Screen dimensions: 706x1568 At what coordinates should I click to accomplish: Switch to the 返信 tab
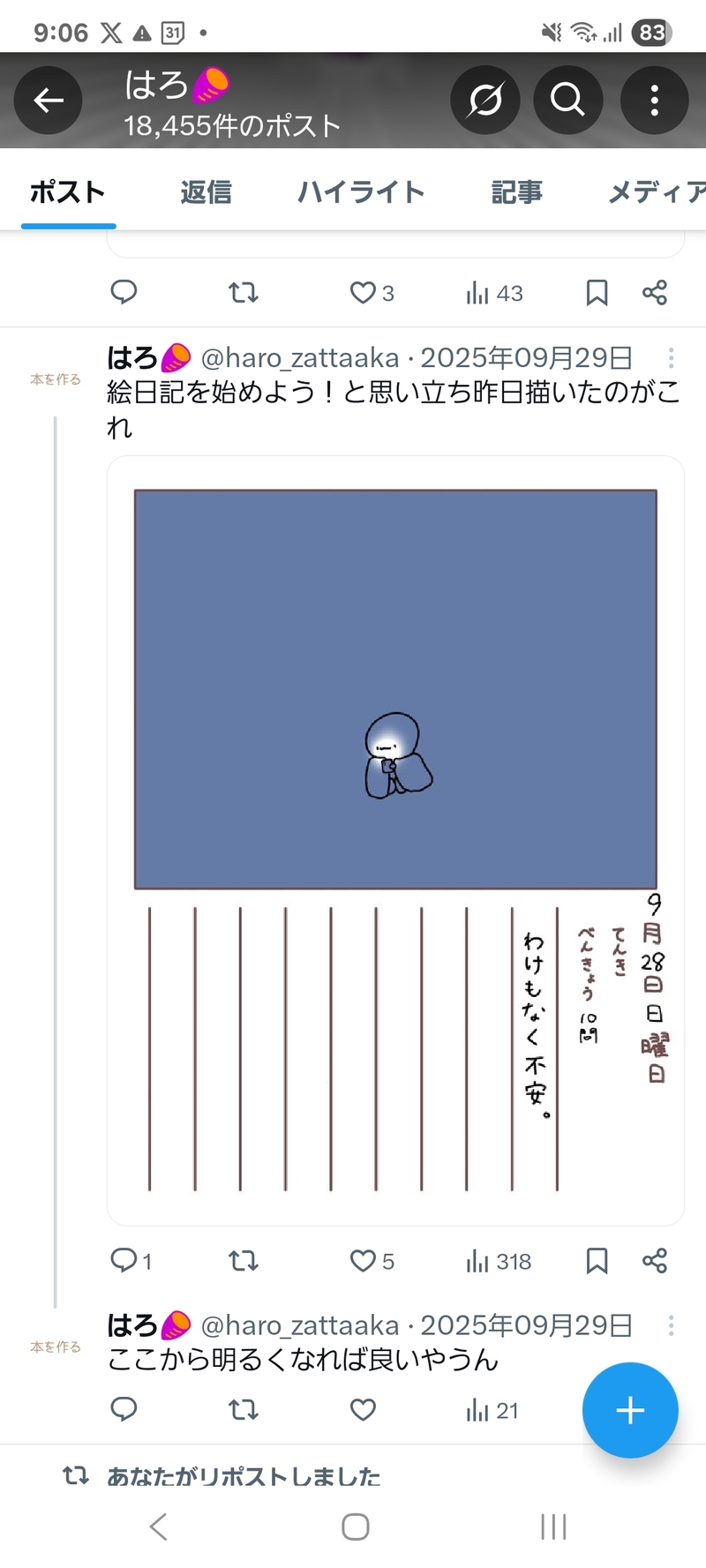[x=206, y=192]
